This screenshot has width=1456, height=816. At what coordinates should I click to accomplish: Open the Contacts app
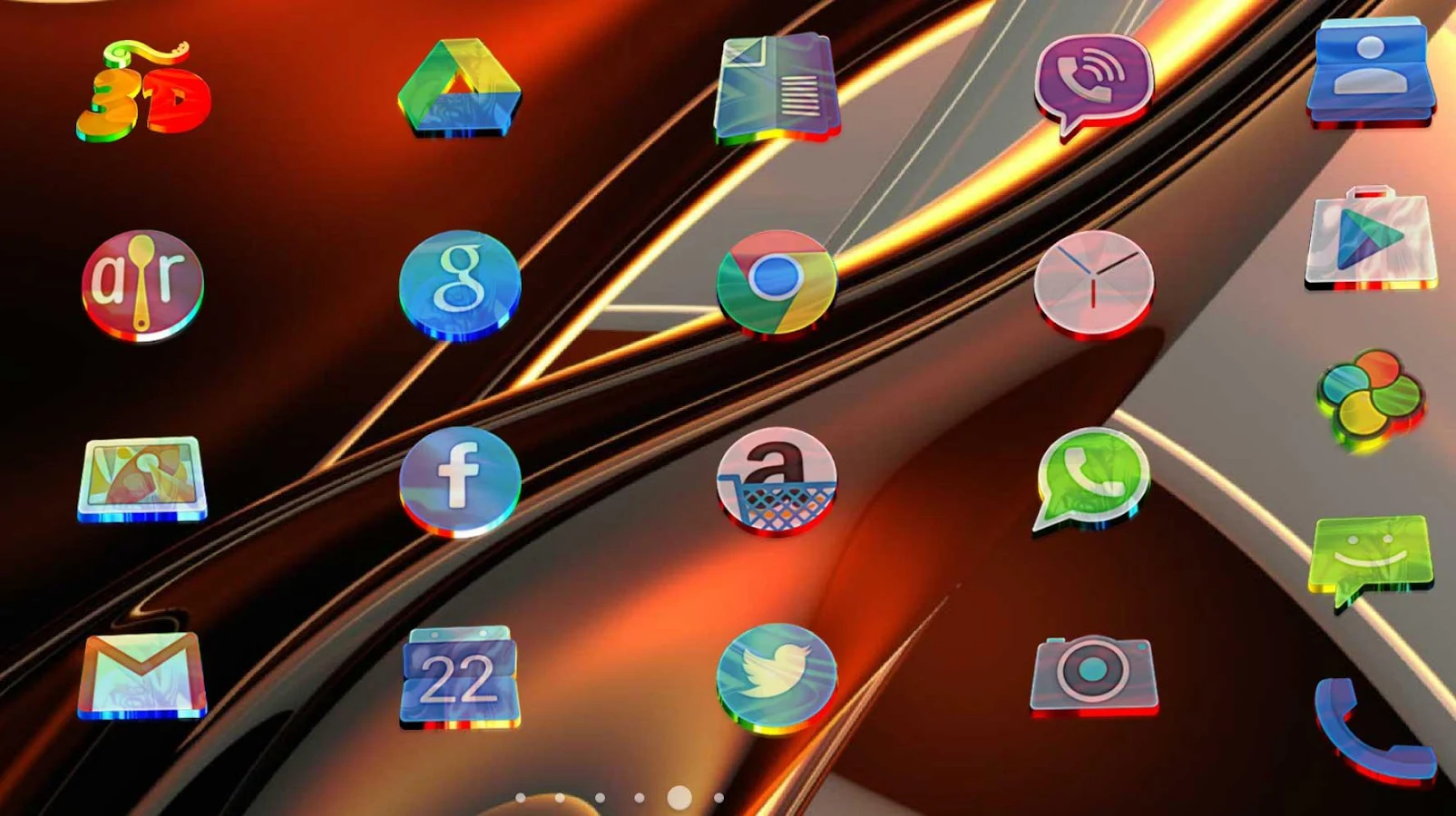[1371, 69]
